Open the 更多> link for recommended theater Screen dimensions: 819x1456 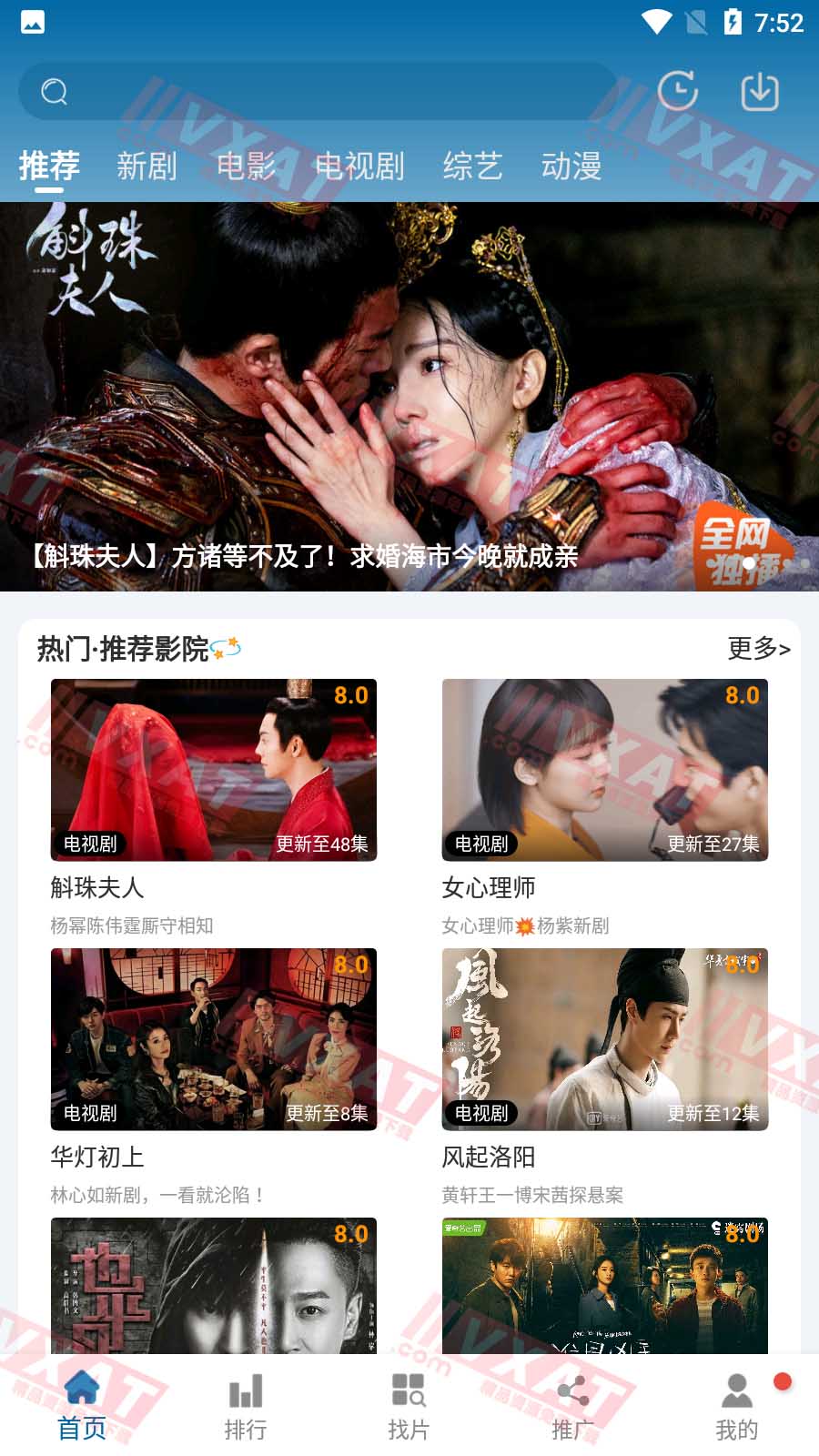tap(758, 648)
